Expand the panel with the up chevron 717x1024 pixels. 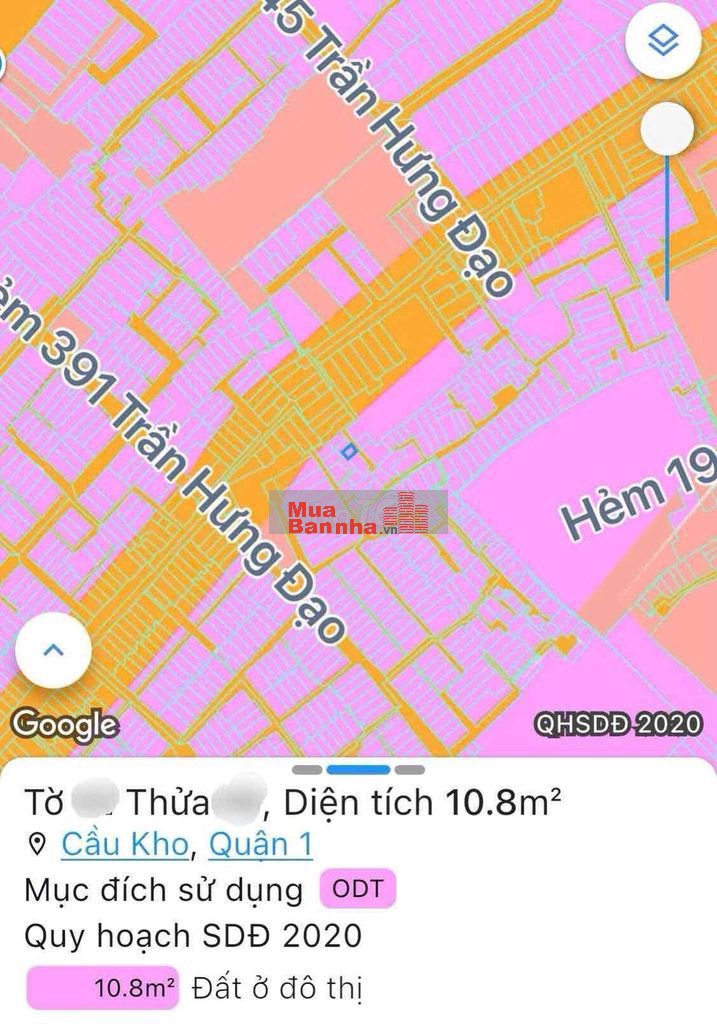pyautogui.click(x=53, y=650)
